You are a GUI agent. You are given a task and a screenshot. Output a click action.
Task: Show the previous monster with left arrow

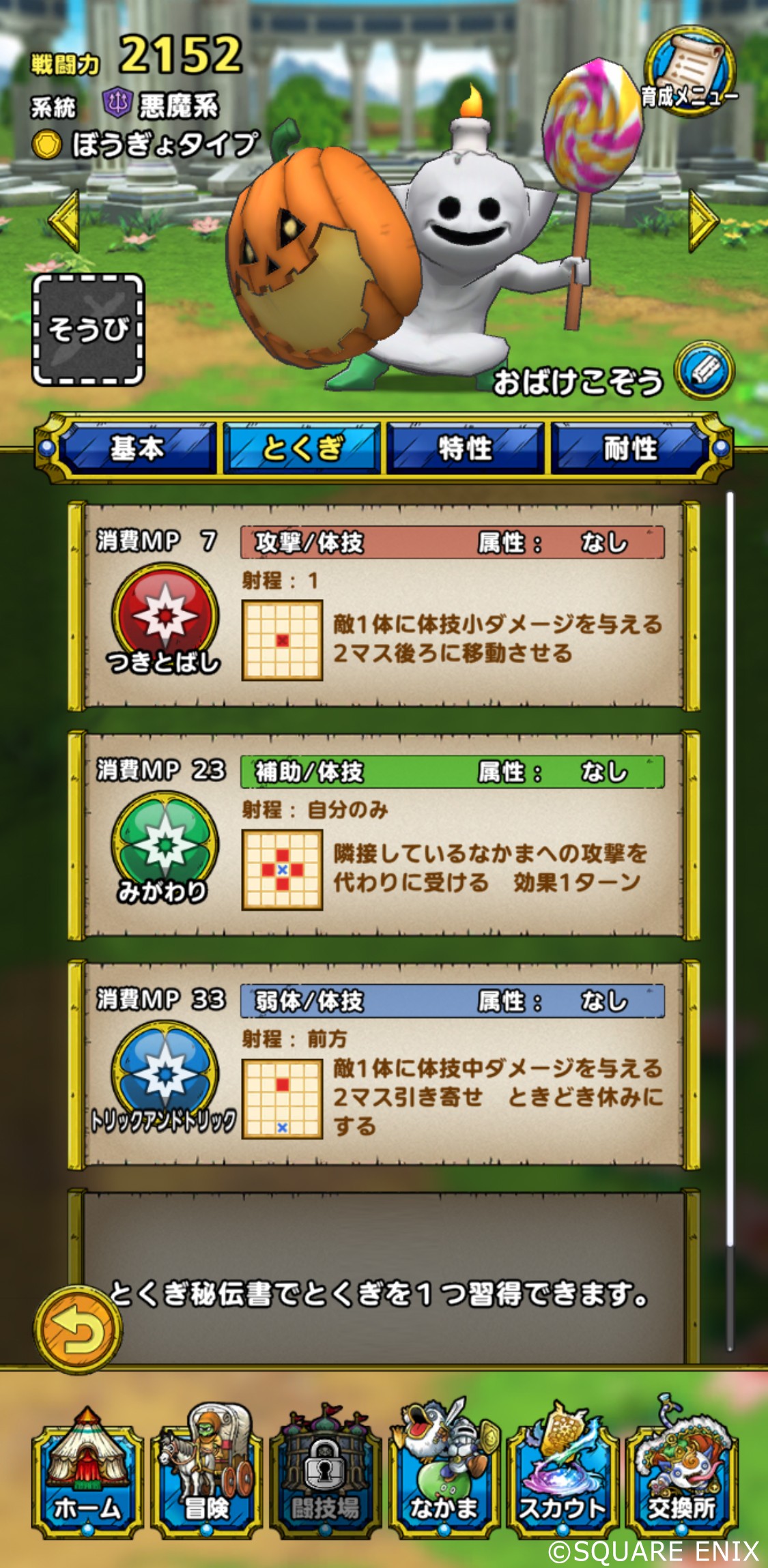click(66, 220)
